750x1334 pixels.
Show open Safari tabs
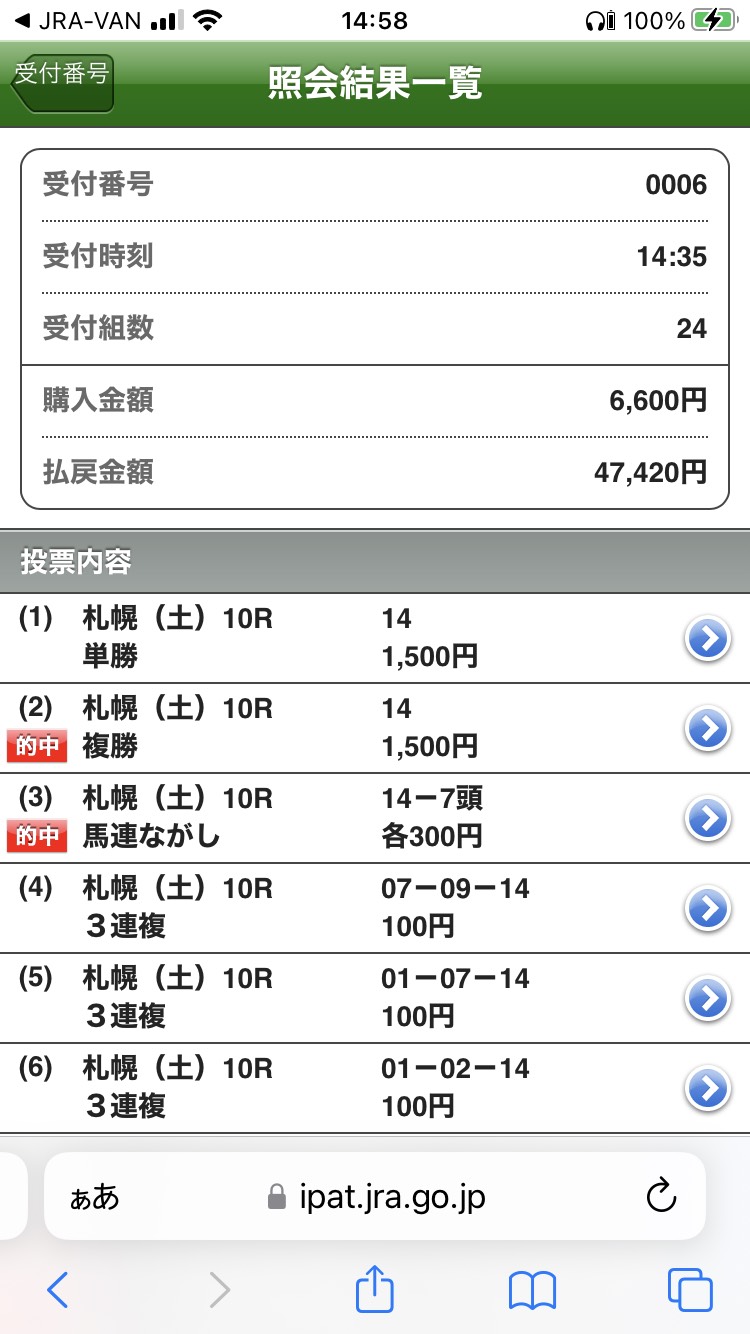[689, 1291]
